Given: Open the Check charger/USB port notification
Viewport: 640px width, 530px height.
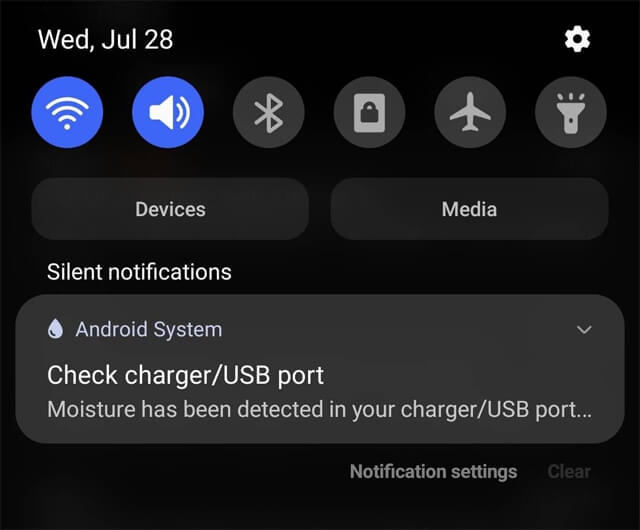Looking at the screenshot, I should pyautogui.click(x=300, y=392).
